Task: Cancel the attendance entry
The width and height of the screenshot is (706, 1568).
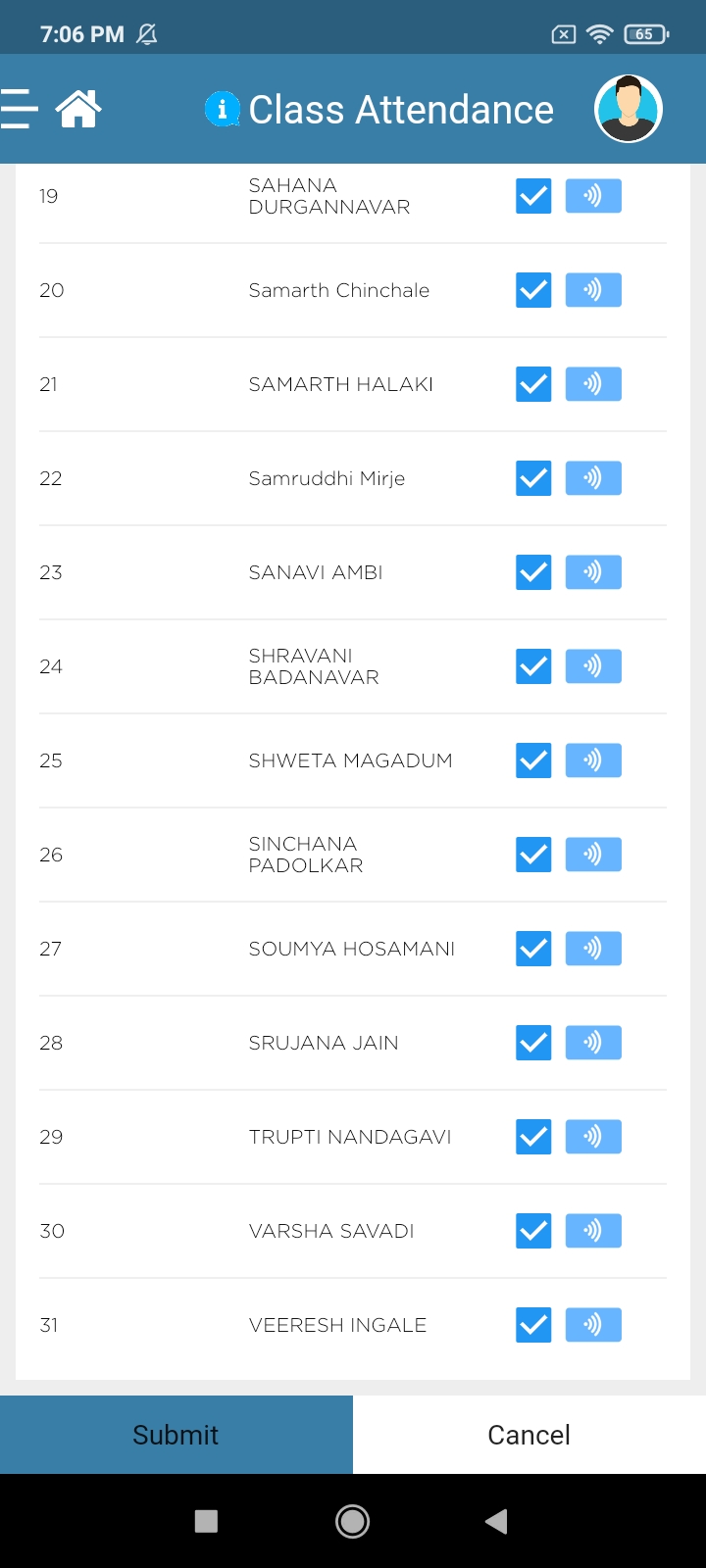Action: pyautogui.click(x=529, y=1435)
